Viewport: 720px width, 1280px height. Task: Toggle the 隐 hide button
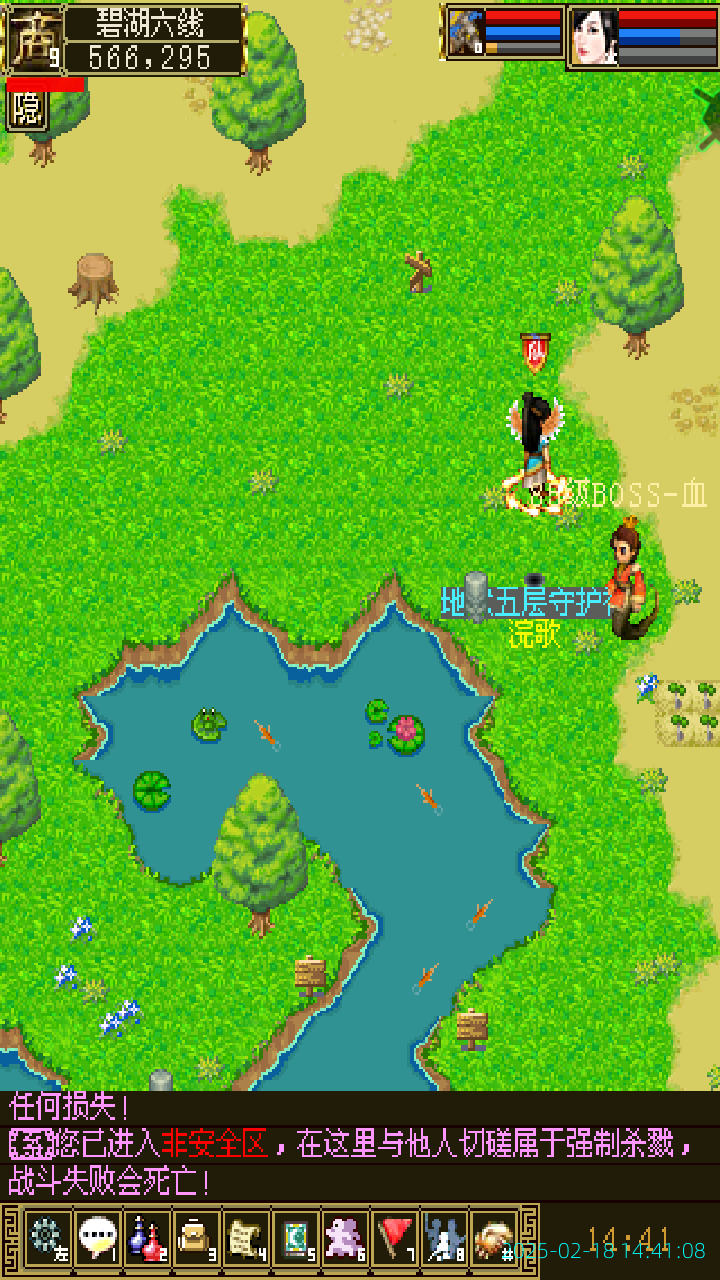click(27, 109)
